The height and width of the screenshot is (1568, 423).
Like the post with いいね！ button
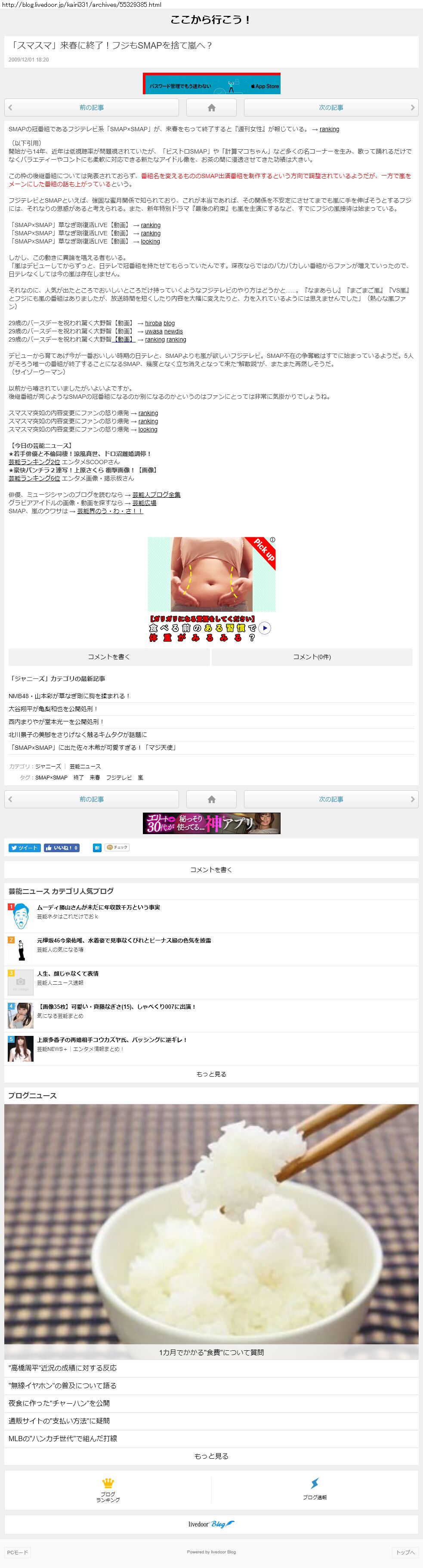click(x=62, y=847)
